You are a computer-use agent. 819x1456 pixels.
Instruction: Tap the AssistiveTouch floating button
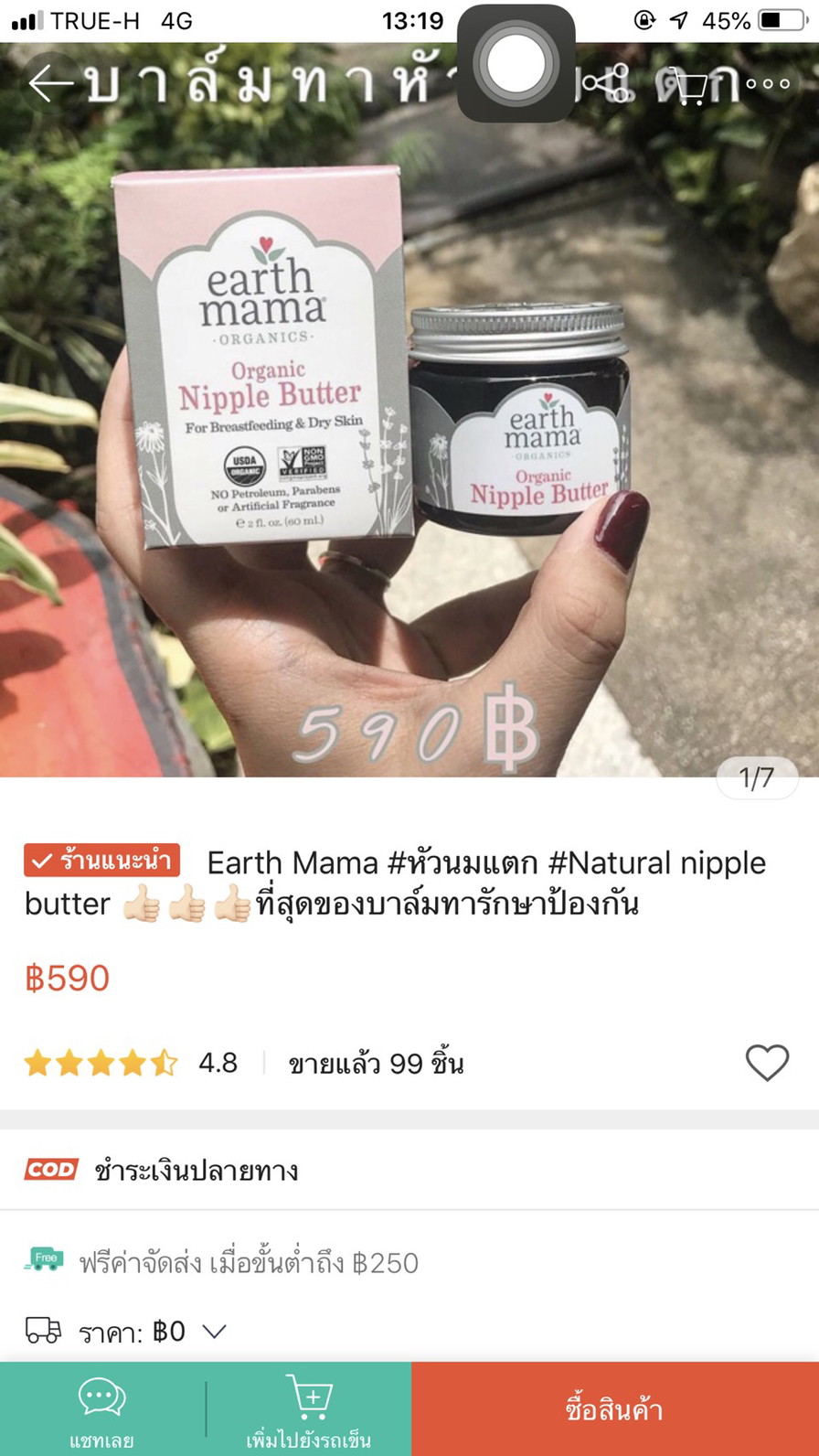(x=516, y=64)
